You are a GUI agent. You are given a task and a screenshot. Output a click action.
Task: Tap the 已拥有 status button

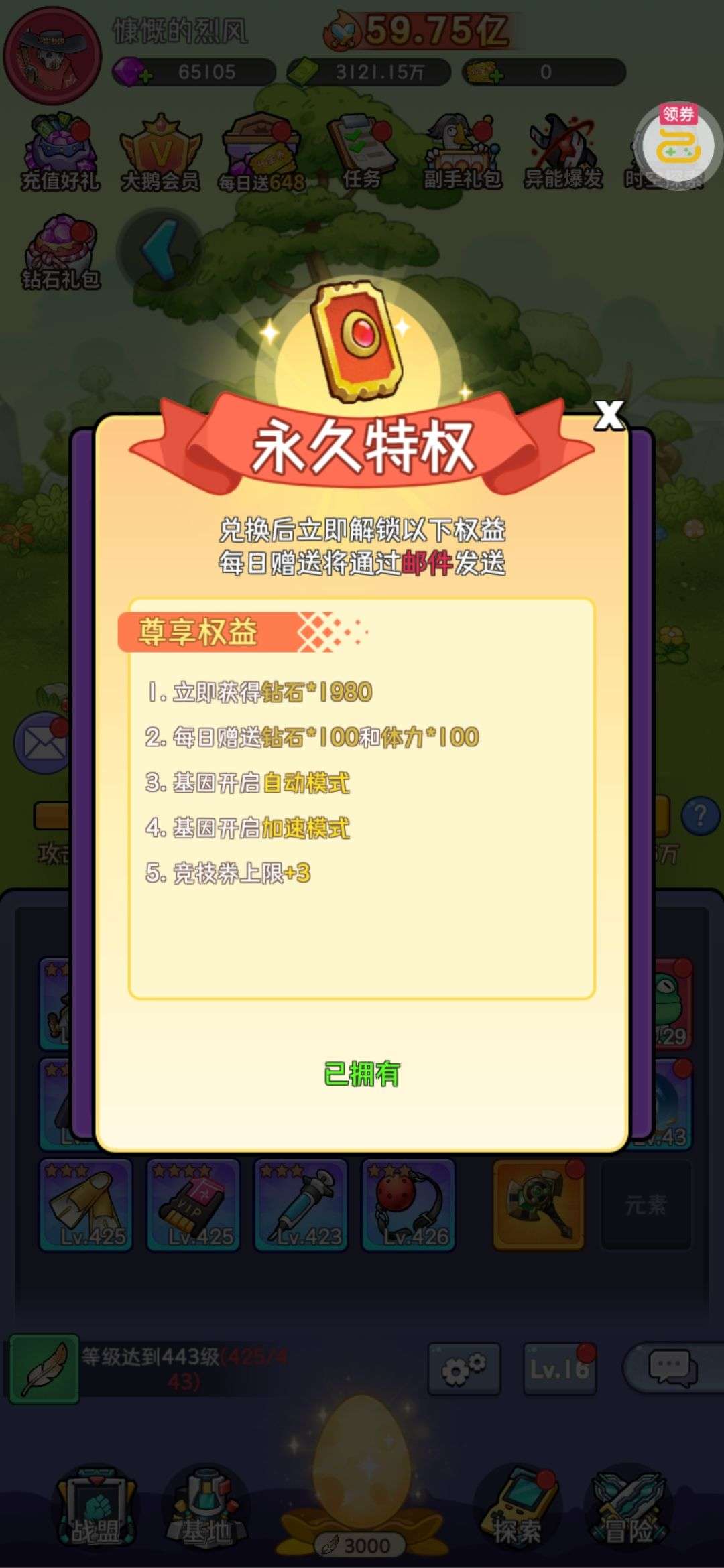pyautogui.click(x=362, y=1074)
